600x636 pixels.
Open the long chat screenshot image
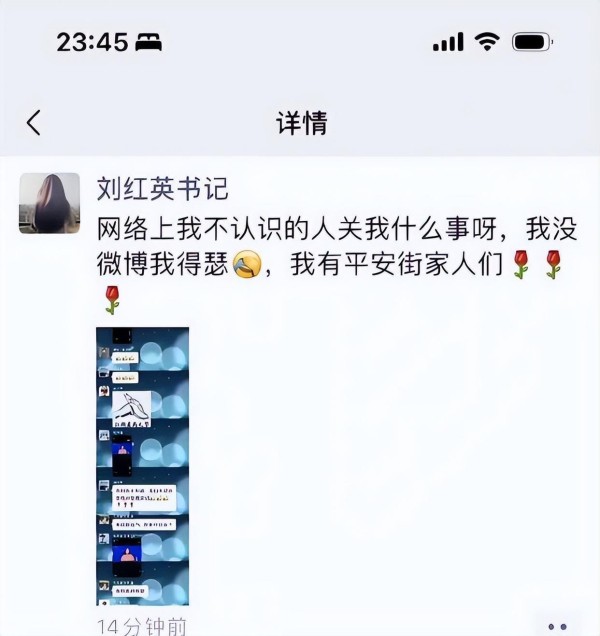coord(142,465)
